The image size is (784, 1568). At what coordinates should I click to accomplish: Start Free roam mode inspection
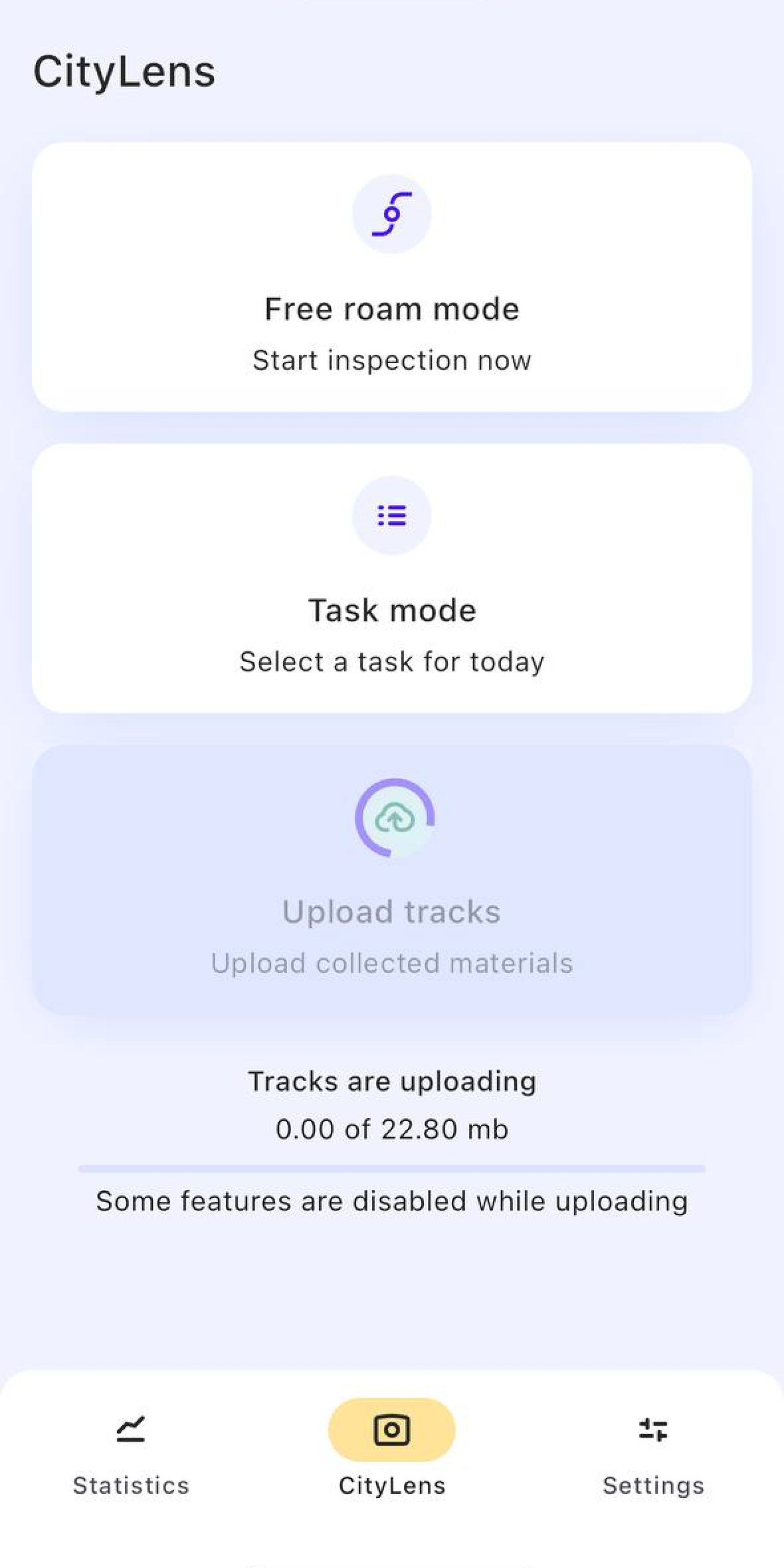[x=392, y=278]
